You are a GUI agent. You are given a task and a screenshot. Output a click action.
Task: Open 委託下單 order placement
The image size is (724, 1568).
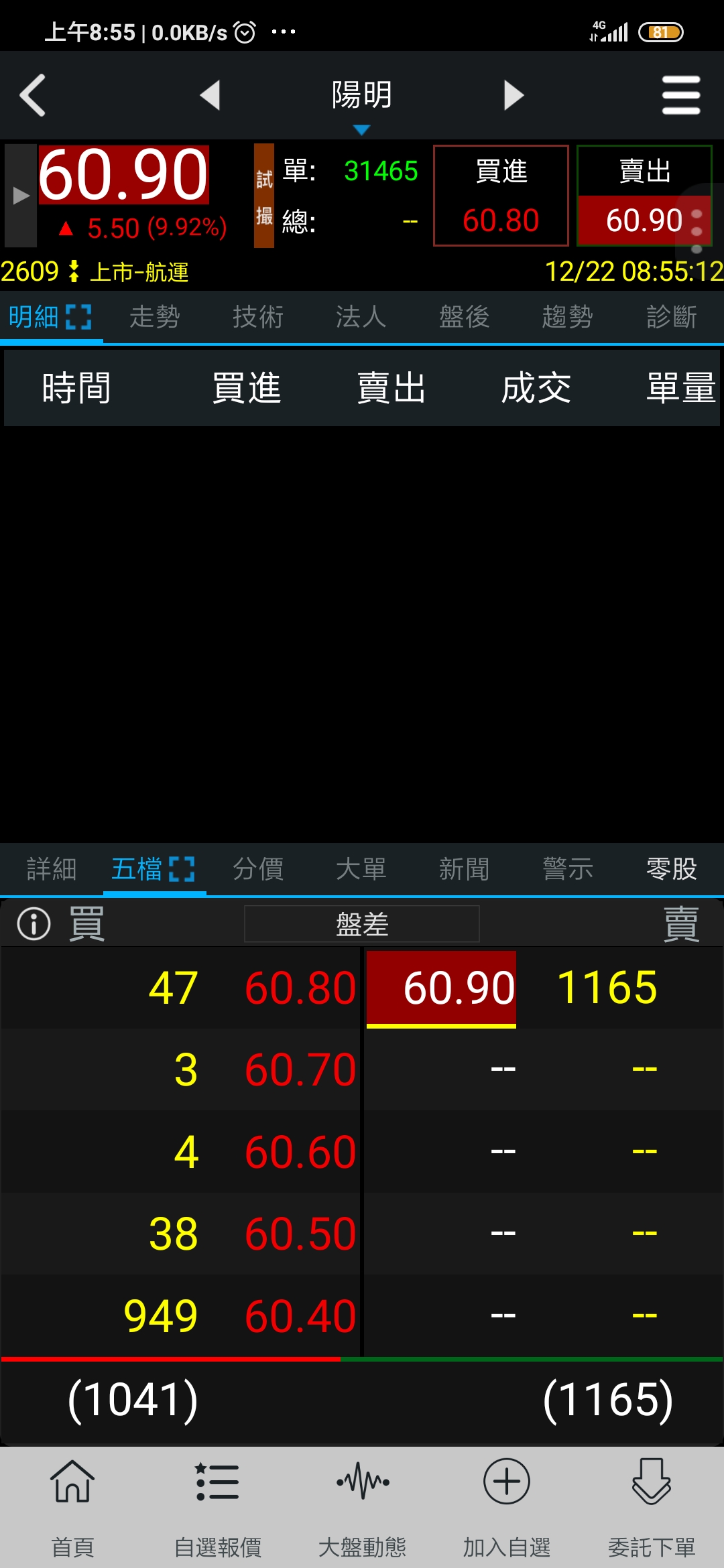point(652,1508)
